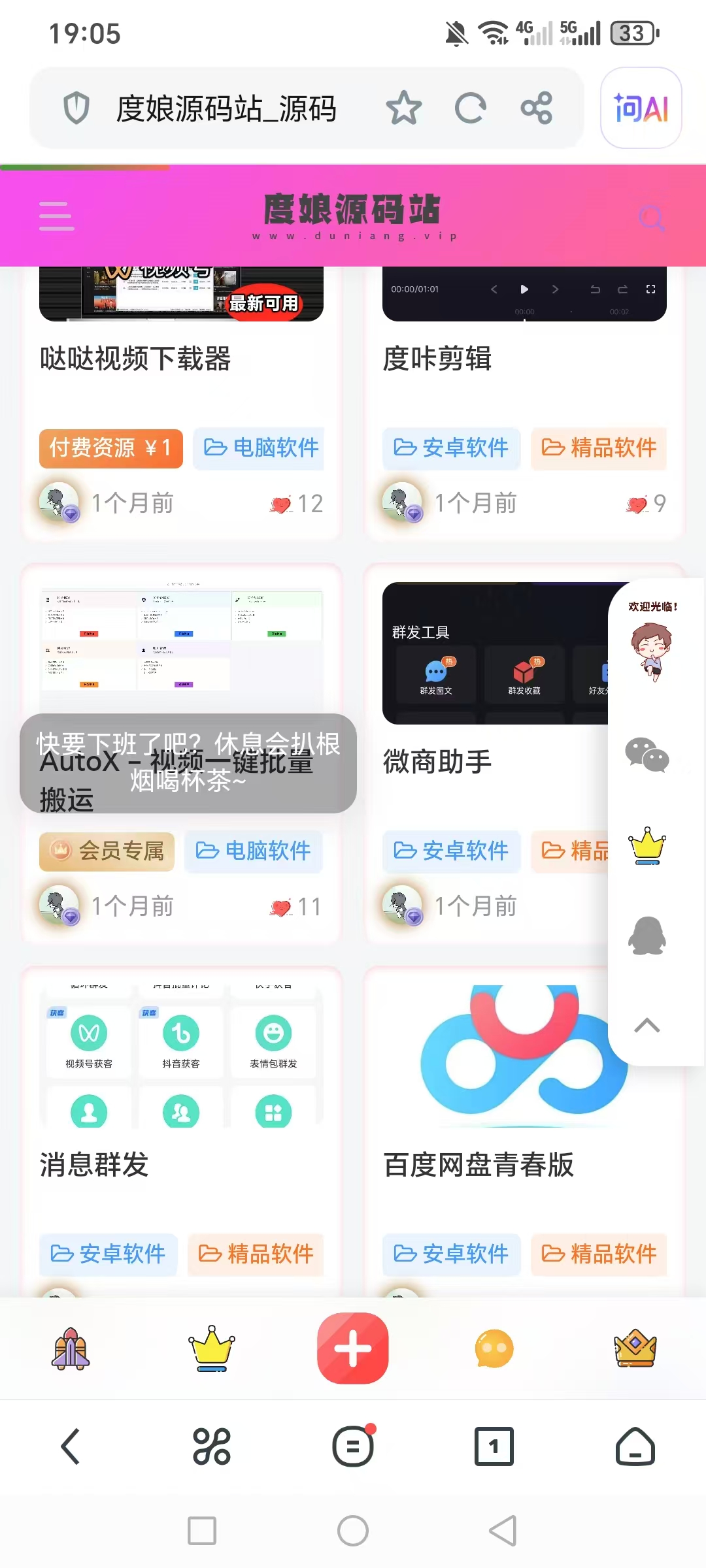Play the 度咔剪辑 preview video
This screenshot has width=706, height=1568.
(x=524, y=289)
